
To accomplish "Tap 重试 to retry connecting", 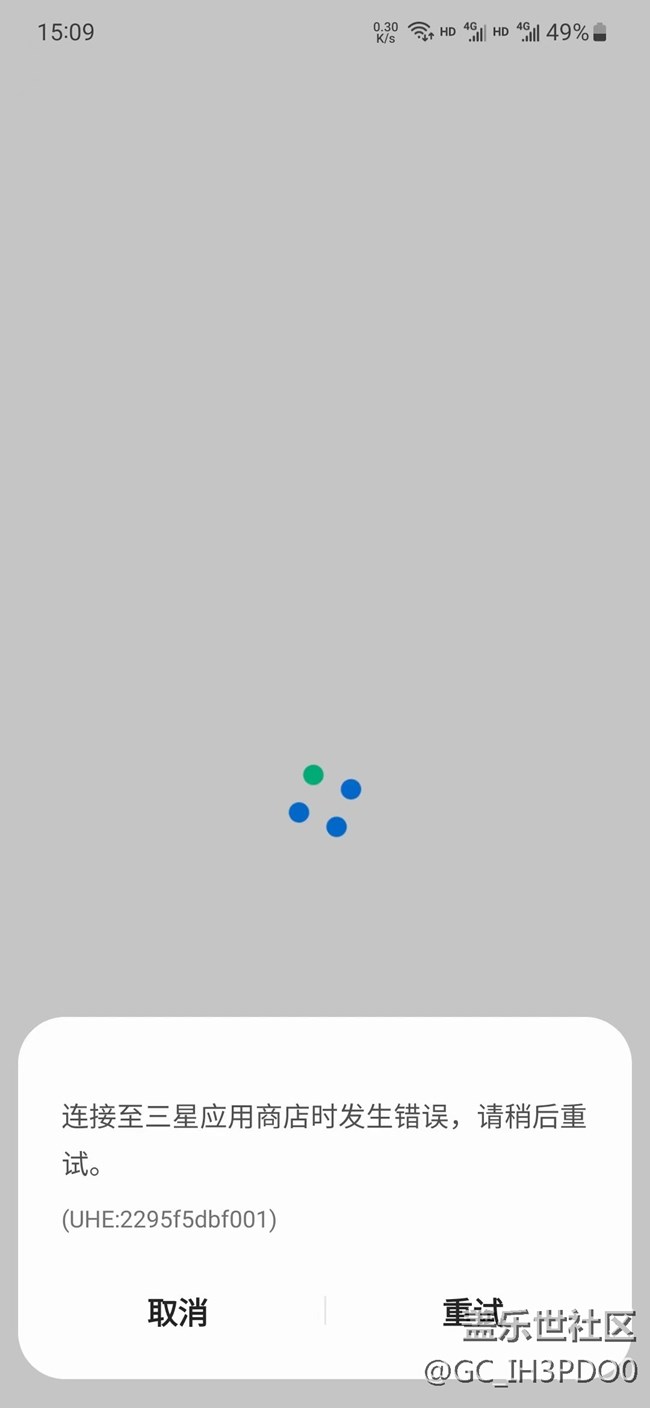I will click(473, 1311).
